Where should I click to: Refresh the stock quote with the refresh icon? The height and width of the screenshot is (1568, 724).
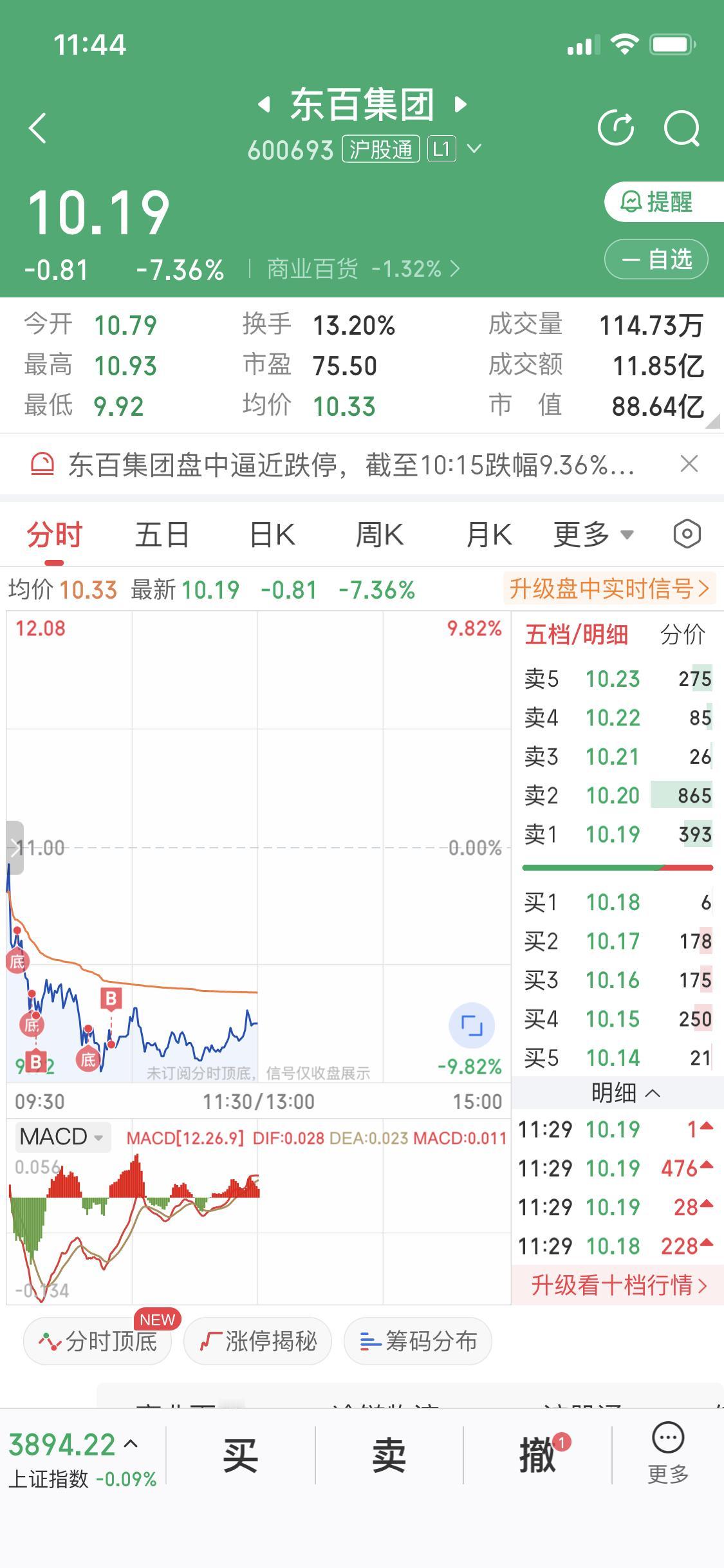click(x=617, y=127)
